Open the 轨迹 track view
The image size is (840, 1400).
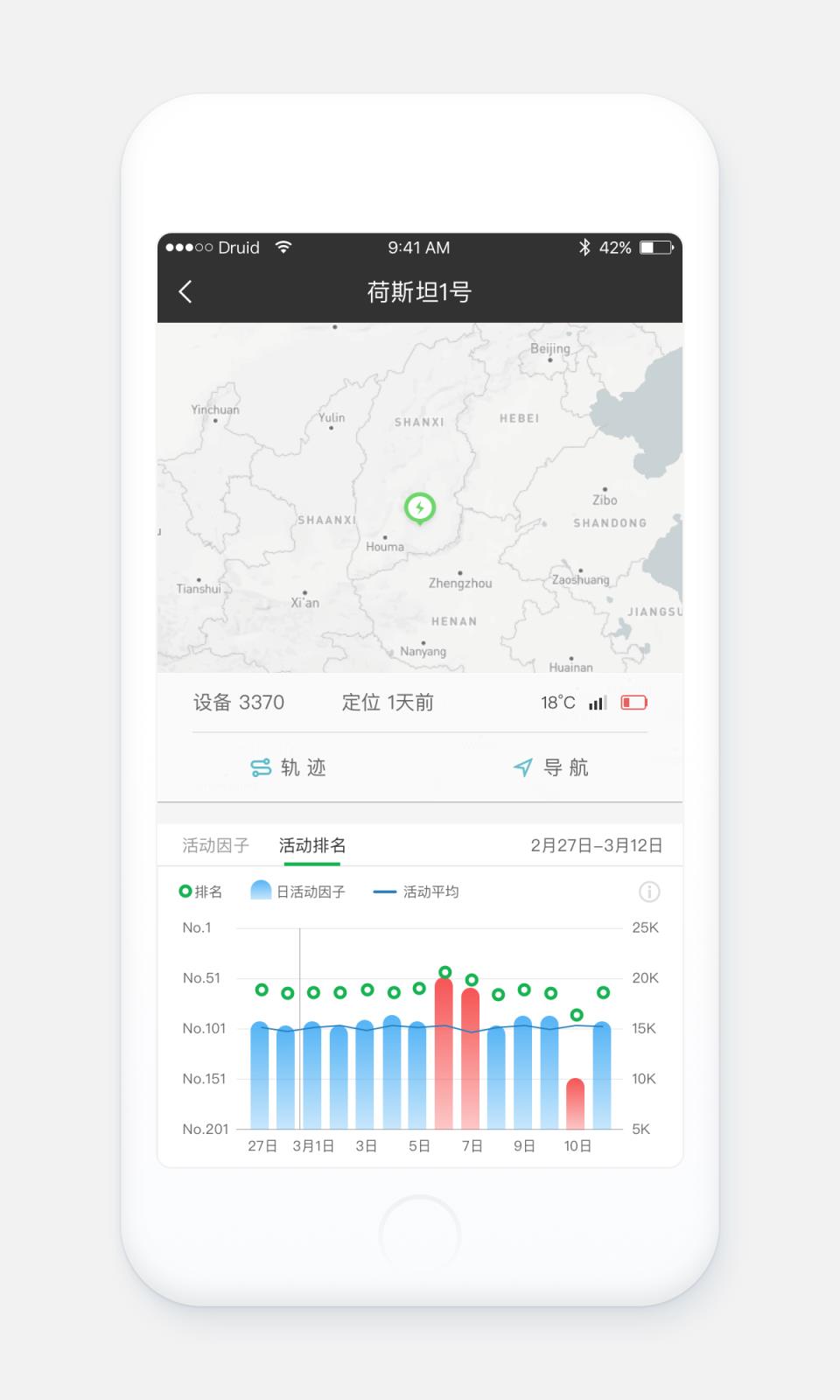click(289, 767)
